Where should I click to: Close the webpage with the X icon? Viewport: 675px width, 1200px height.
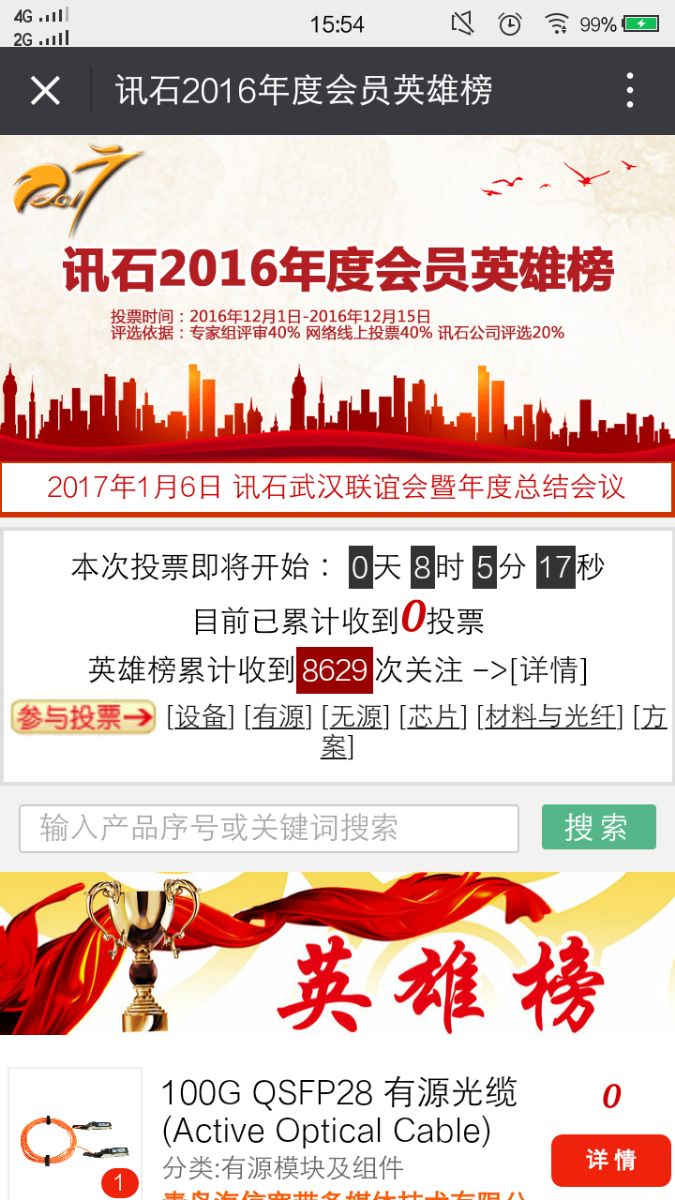(45, 91)
